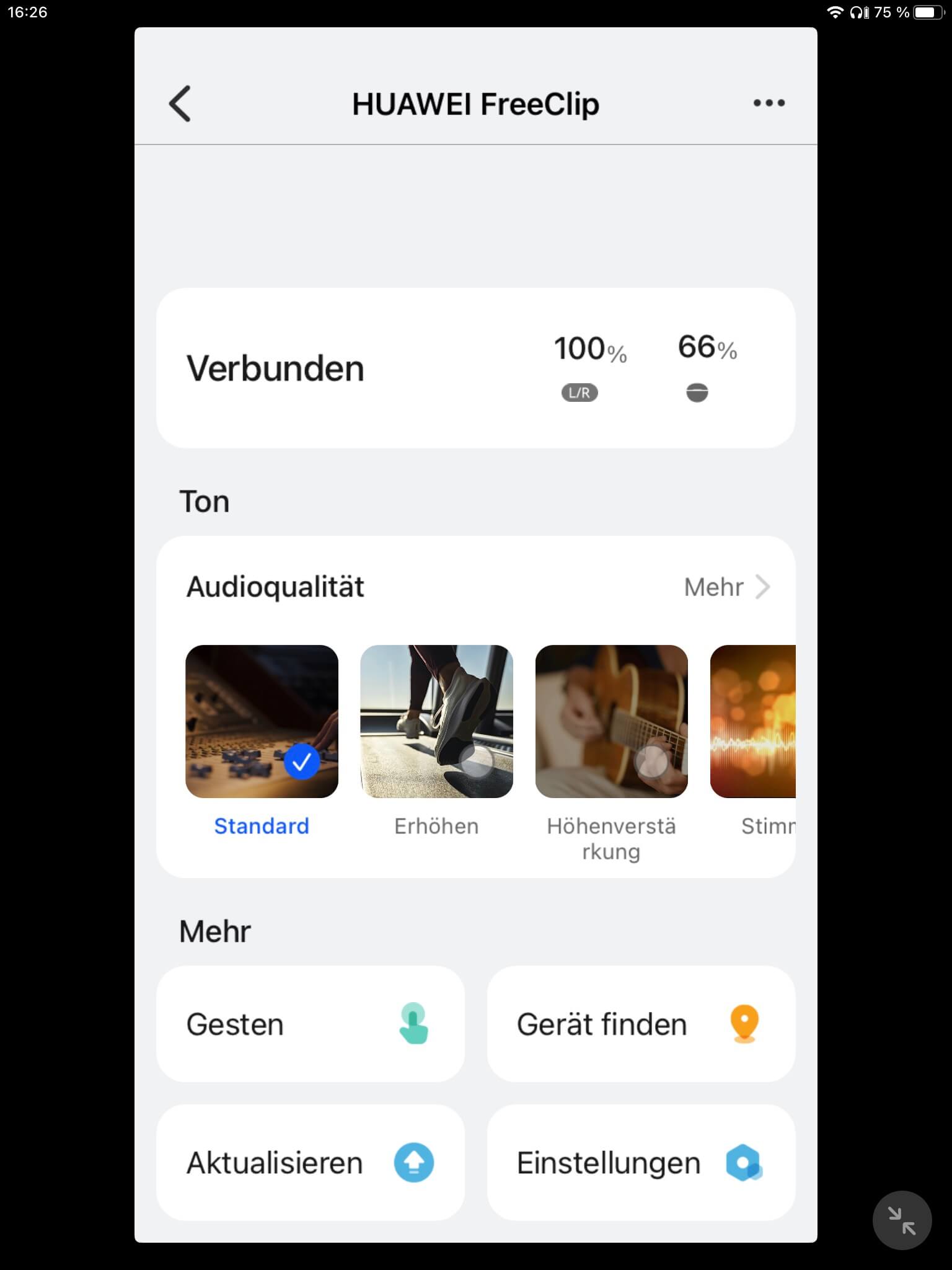Open Mehr next to Audioqualität
The image size is (952, 1270).
click(x=726, y=587)
